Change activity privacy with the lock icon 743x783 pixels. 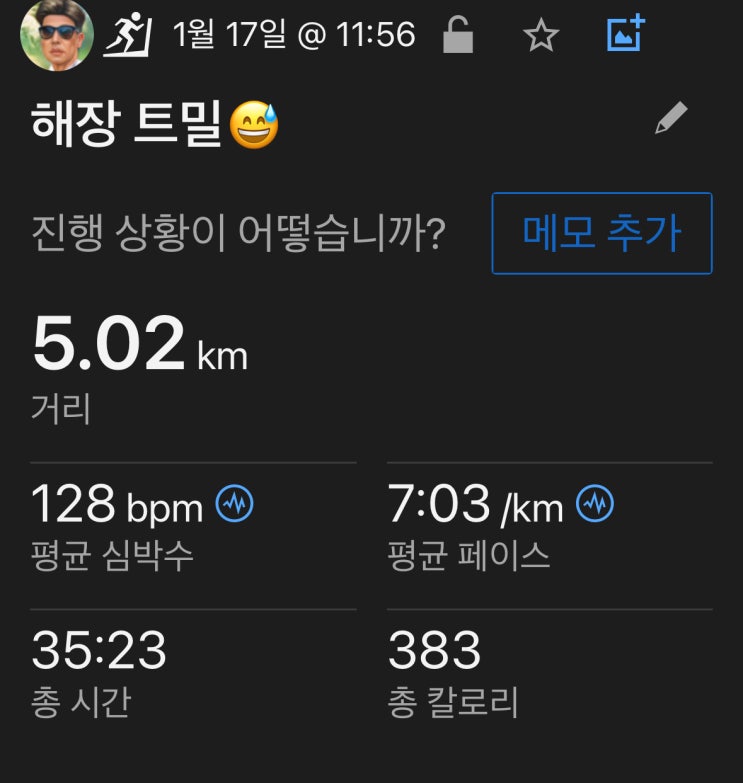tap(458, 36)
